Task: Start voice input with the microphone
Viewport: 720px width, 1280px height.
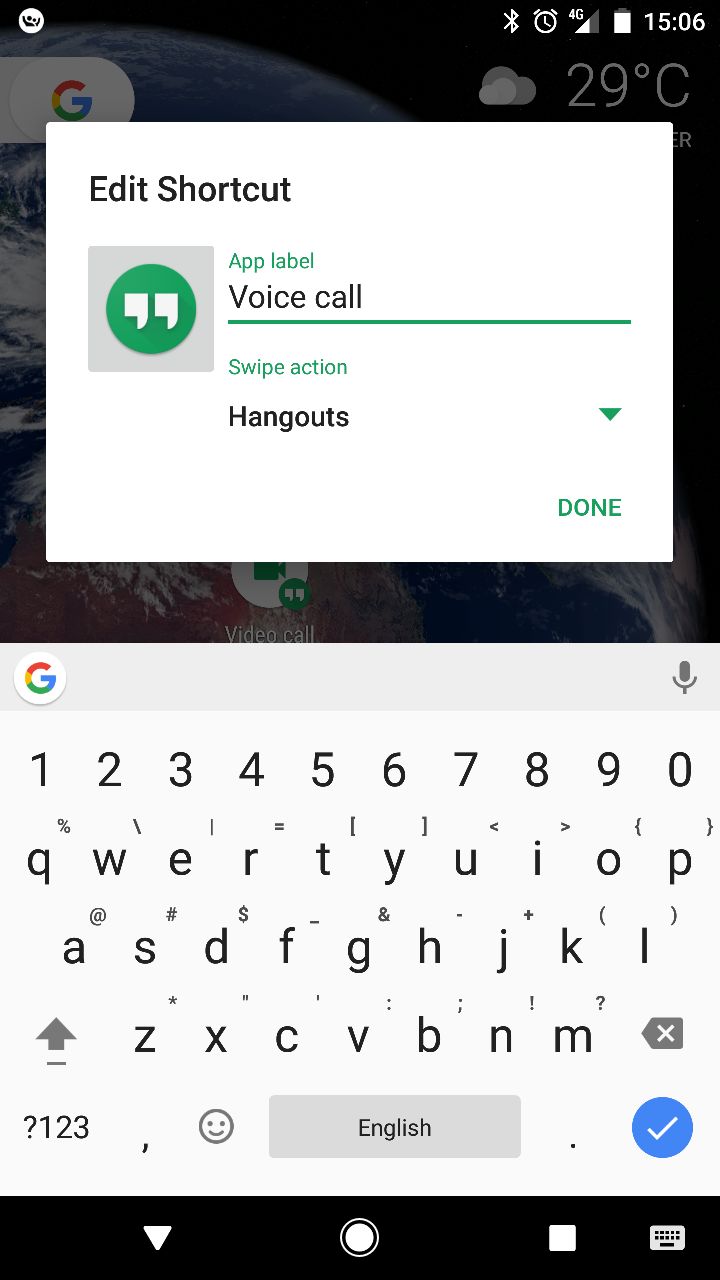Action: click(x=684, y=677)
